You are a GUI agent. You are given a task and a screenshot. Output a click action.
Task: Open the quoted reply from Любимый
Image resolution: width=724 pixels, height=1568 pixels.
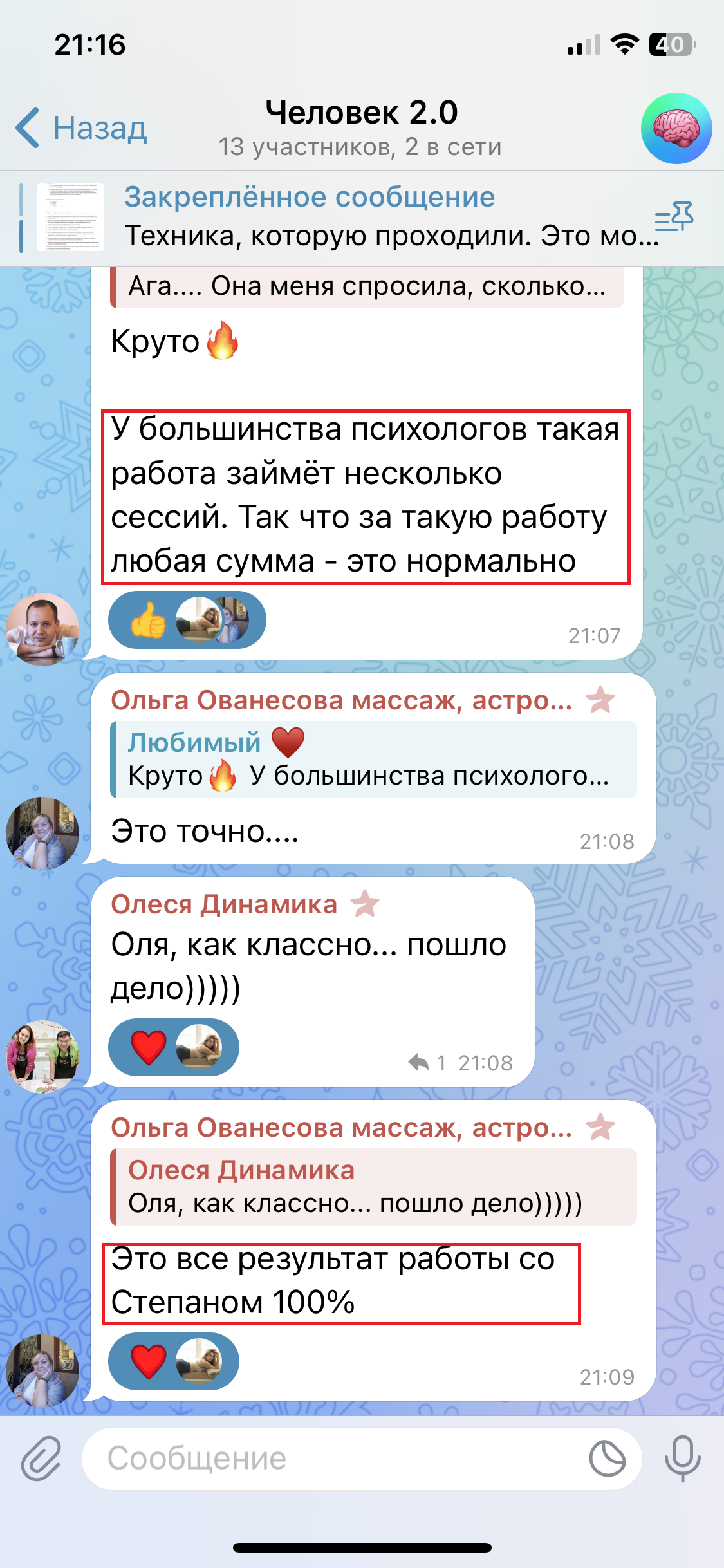tap(373, 760)
